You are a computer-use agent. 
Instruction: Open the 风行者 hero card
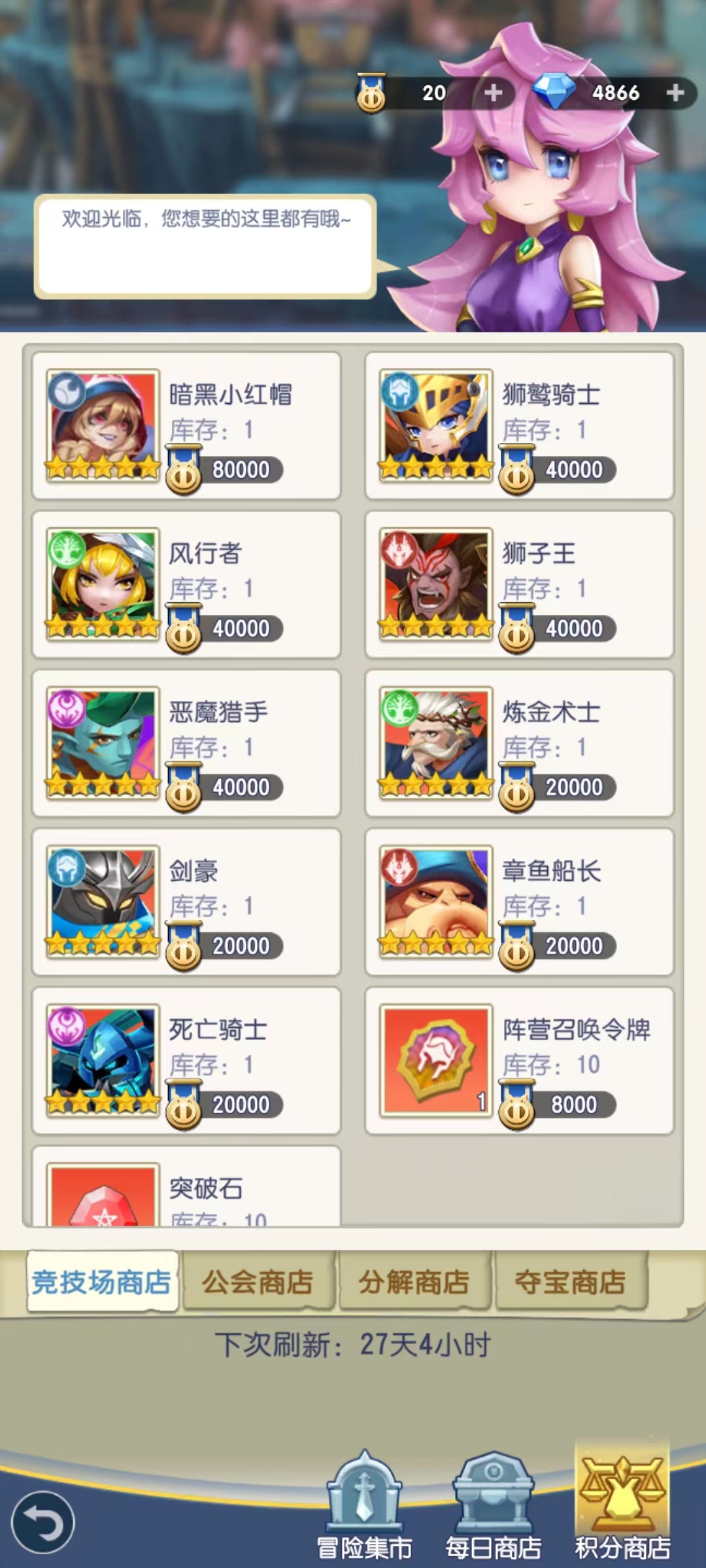coord(186,585)
